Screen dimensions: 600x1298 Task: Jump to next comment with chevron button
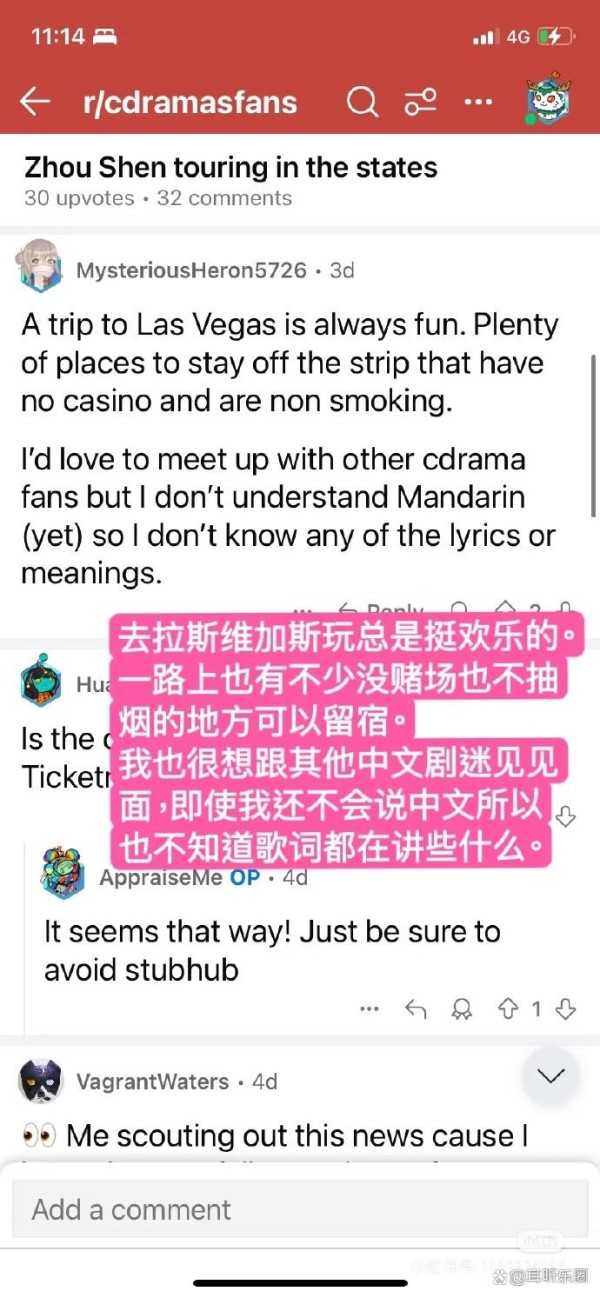pos(551,1076)
